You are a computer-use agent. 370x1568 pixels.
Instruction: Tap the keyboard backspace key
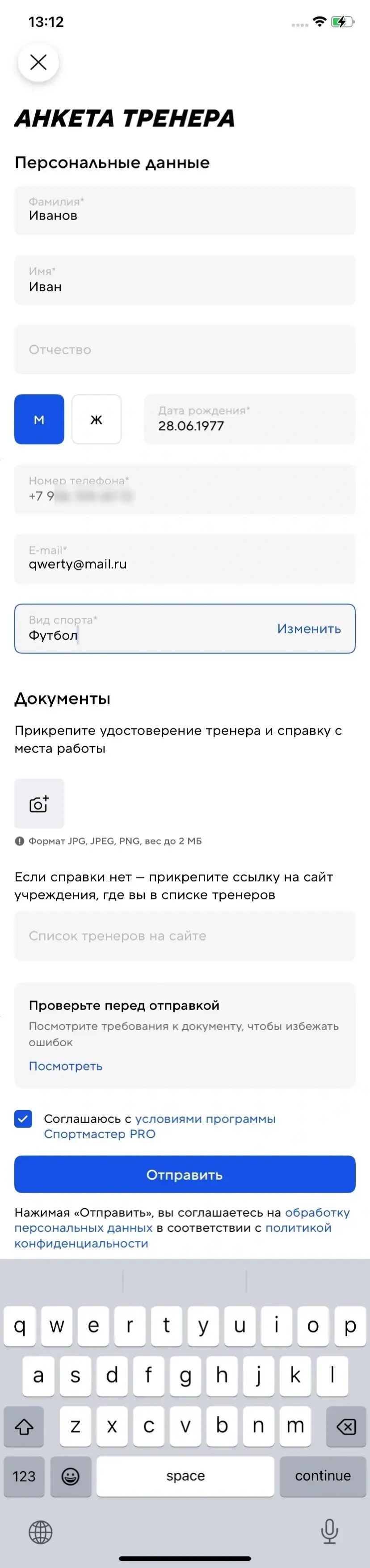tap(345, 1426)
